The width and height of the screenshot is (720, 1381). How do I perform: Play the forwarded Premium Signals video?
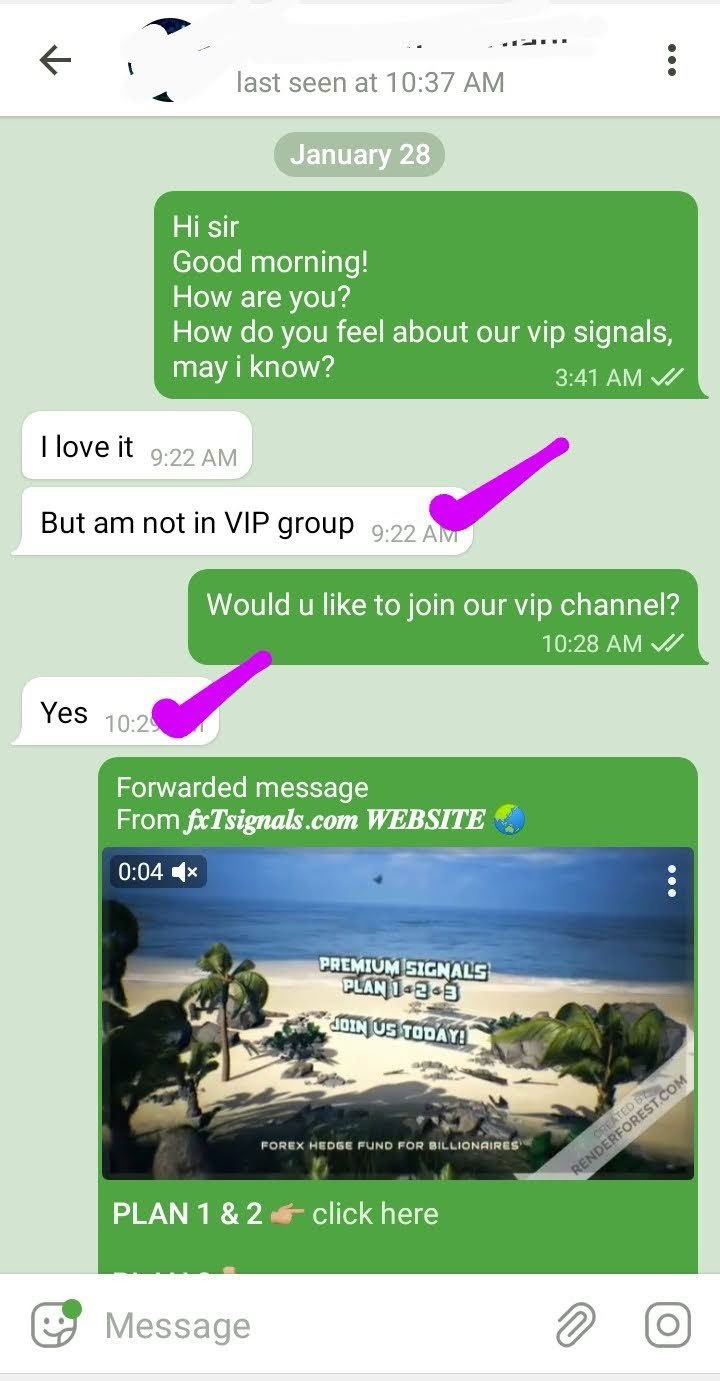[x=398, y=1012]
